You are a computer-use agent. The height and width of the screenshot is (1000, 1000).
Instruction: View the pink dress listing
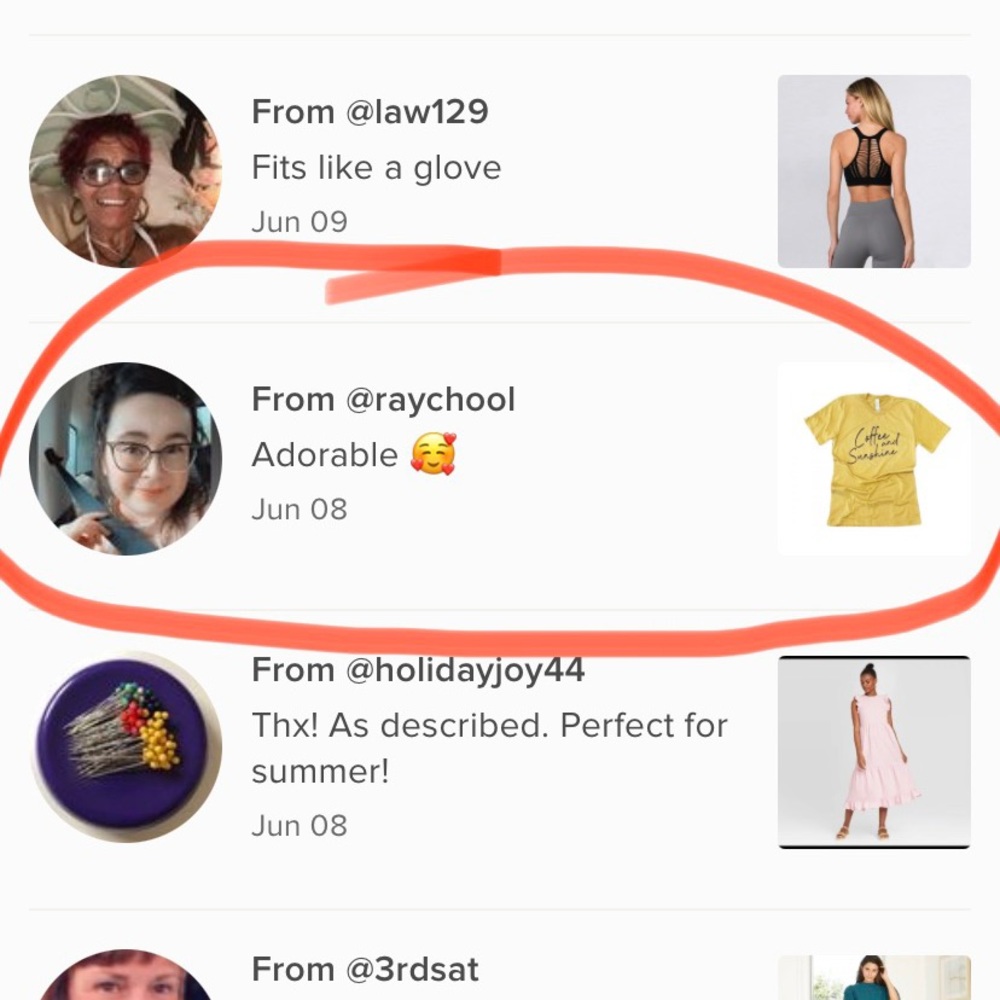(x=874, y=752)
